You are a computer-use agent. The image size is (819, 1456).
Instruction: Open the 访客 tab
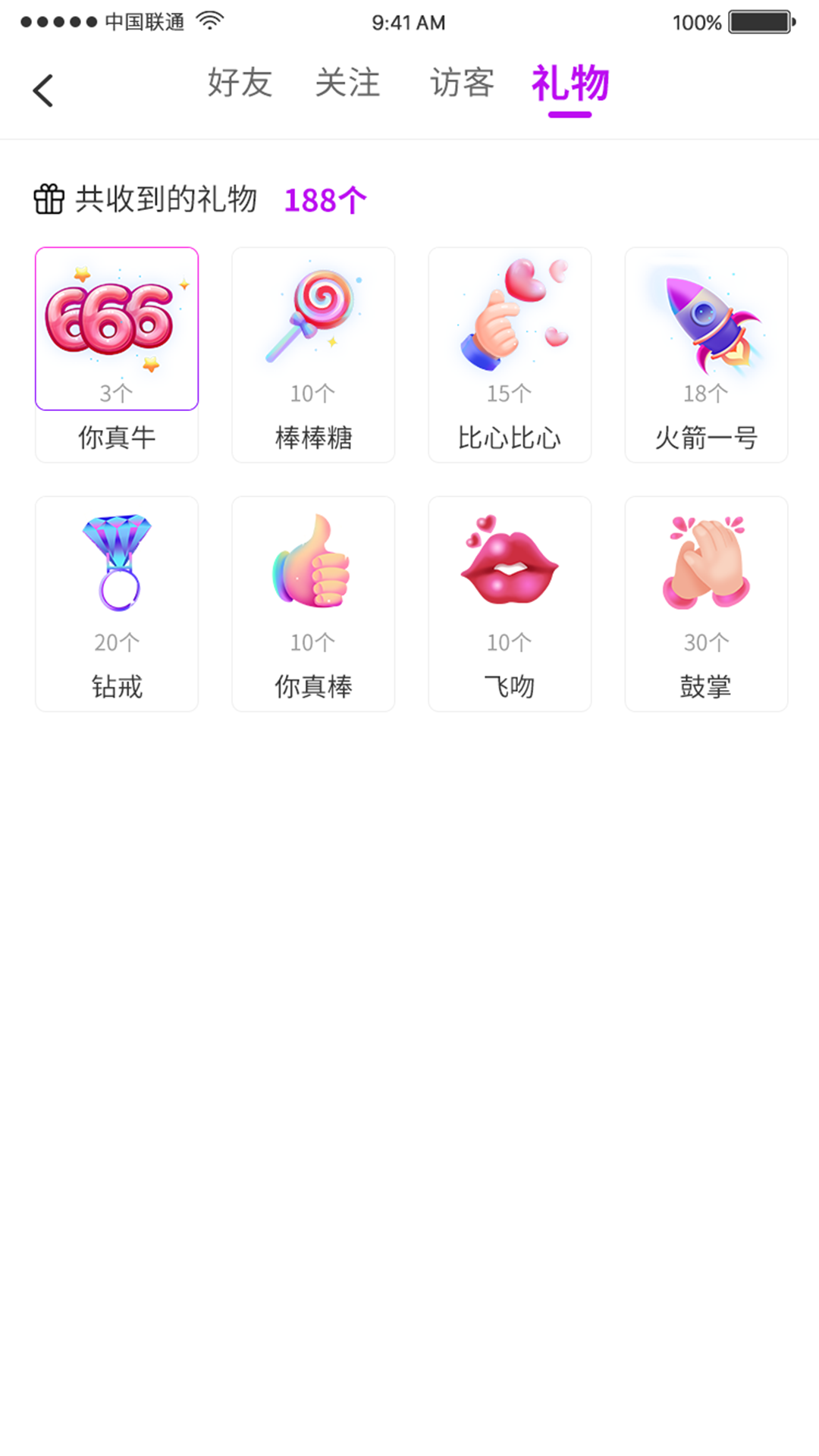point(460,84)
